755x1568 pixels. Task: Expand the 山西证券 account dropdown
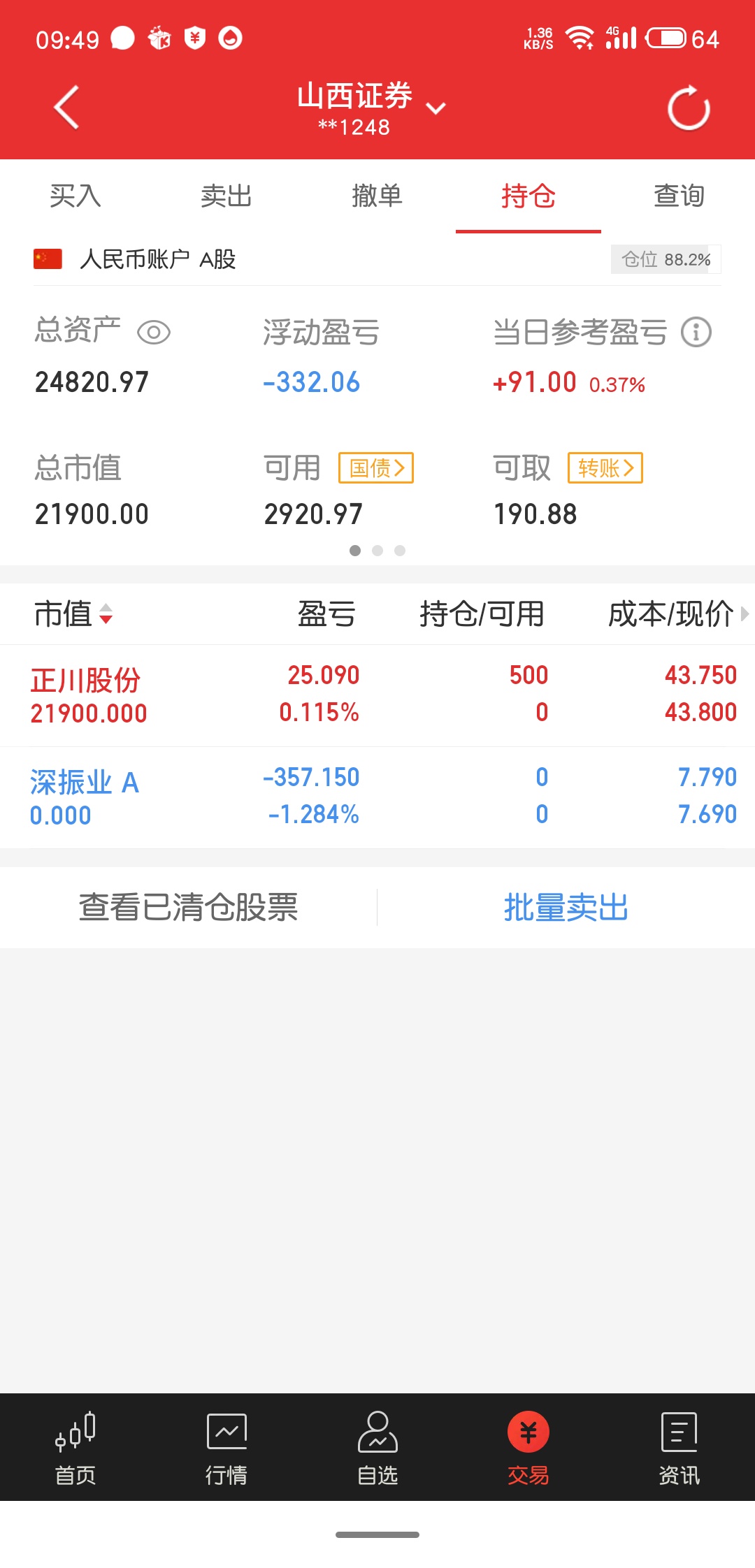point(436,108)
